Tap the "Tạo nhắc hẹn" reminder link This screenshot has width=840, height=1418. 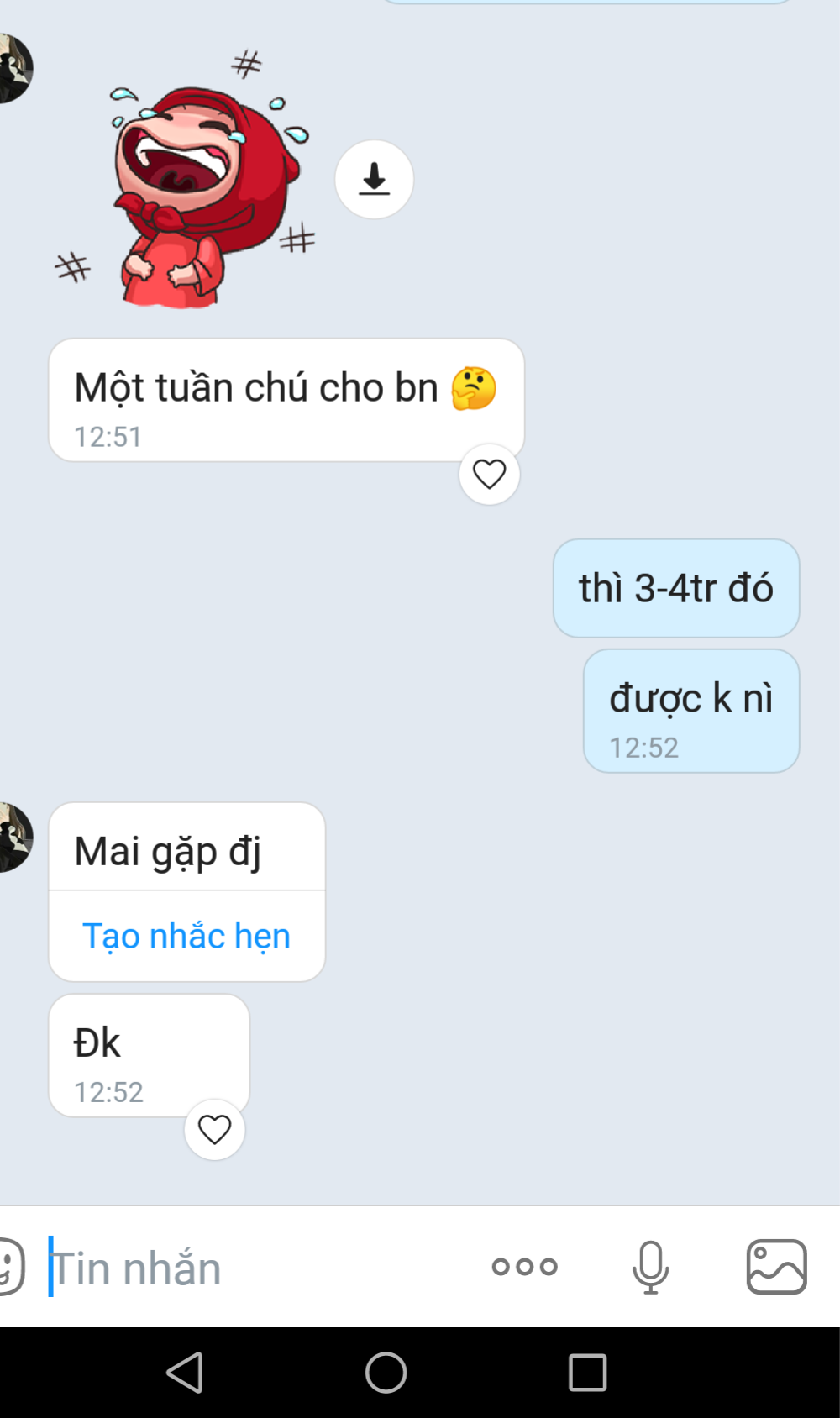186,936
